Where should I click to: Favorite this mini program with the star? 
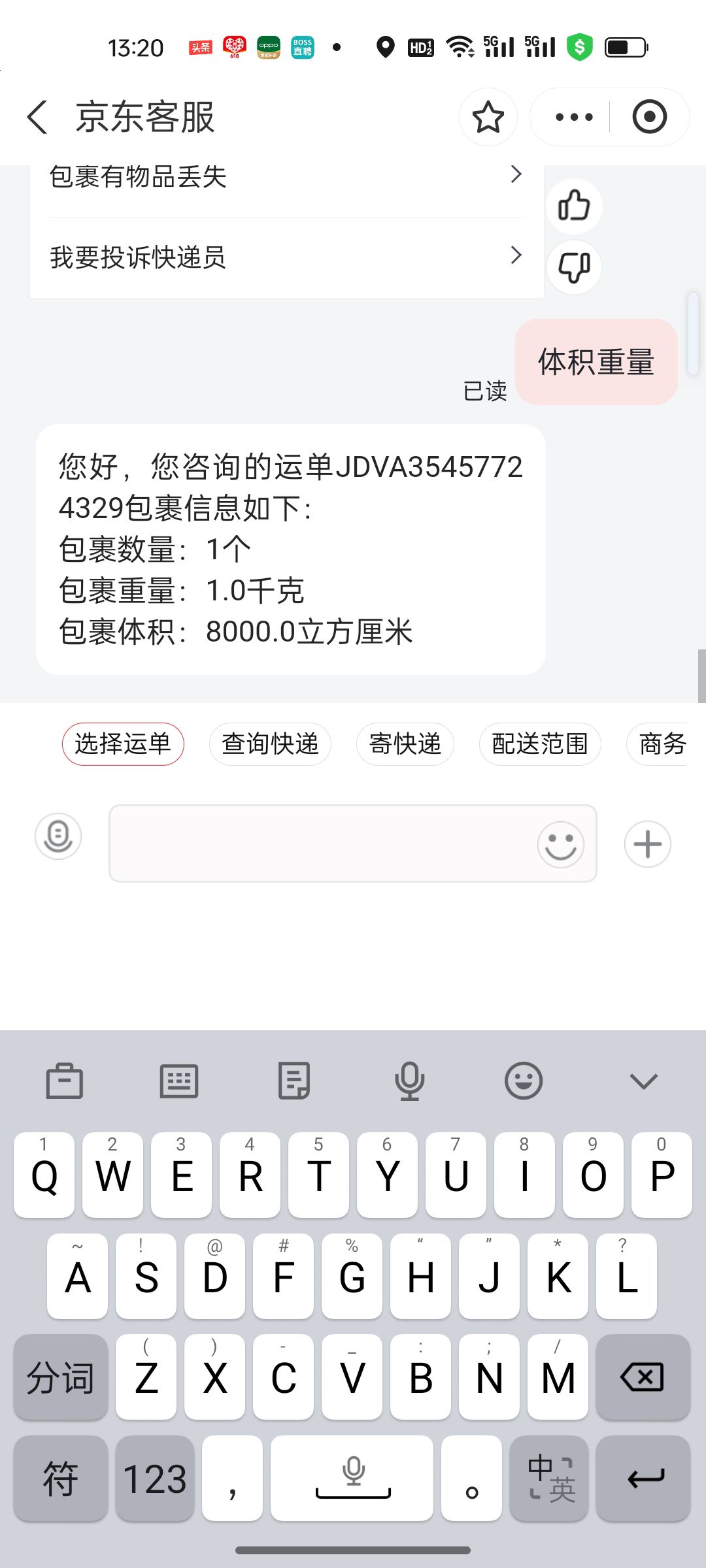488,117
